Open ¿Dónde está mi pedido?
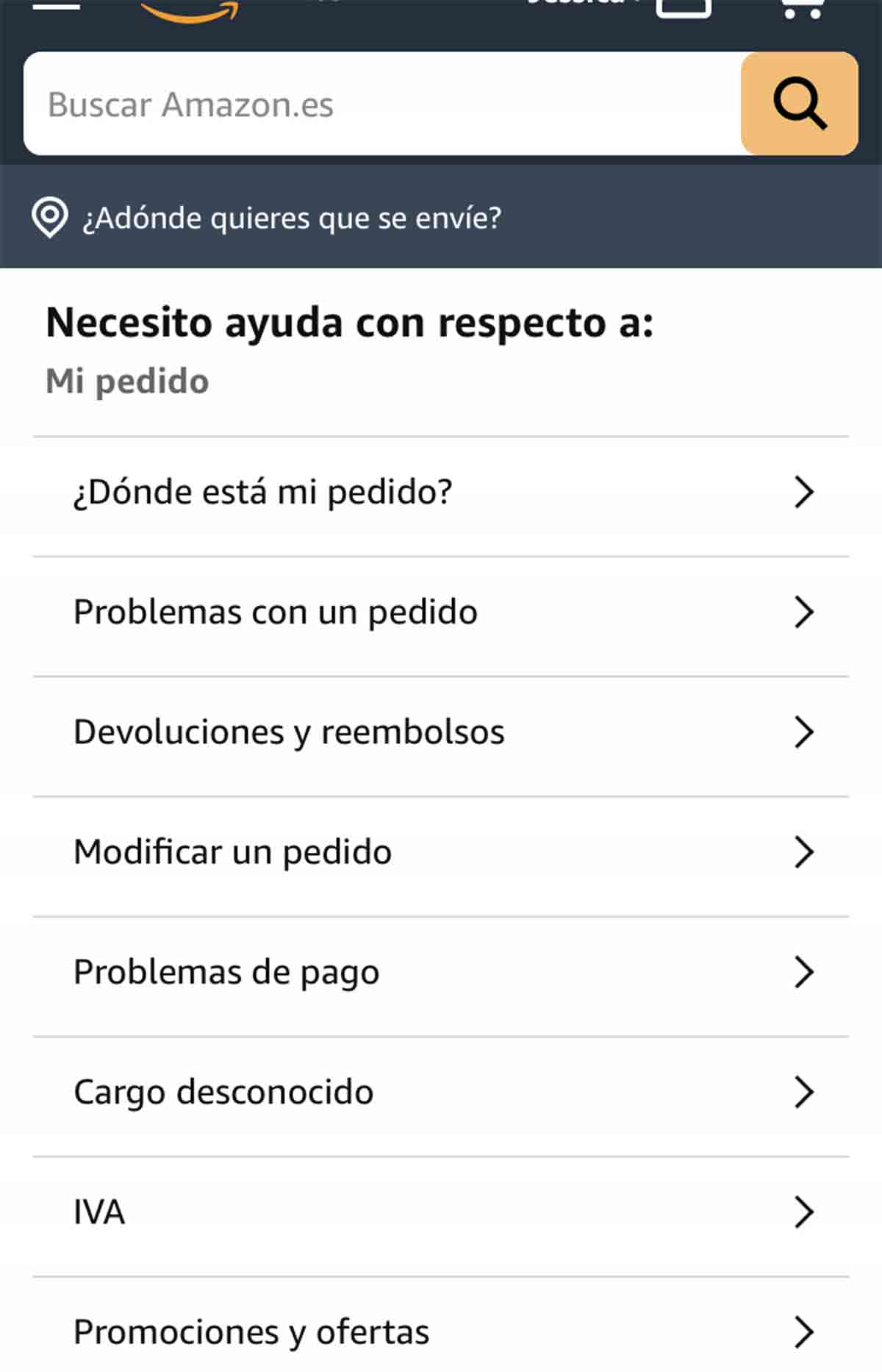 tap(441, 492)
